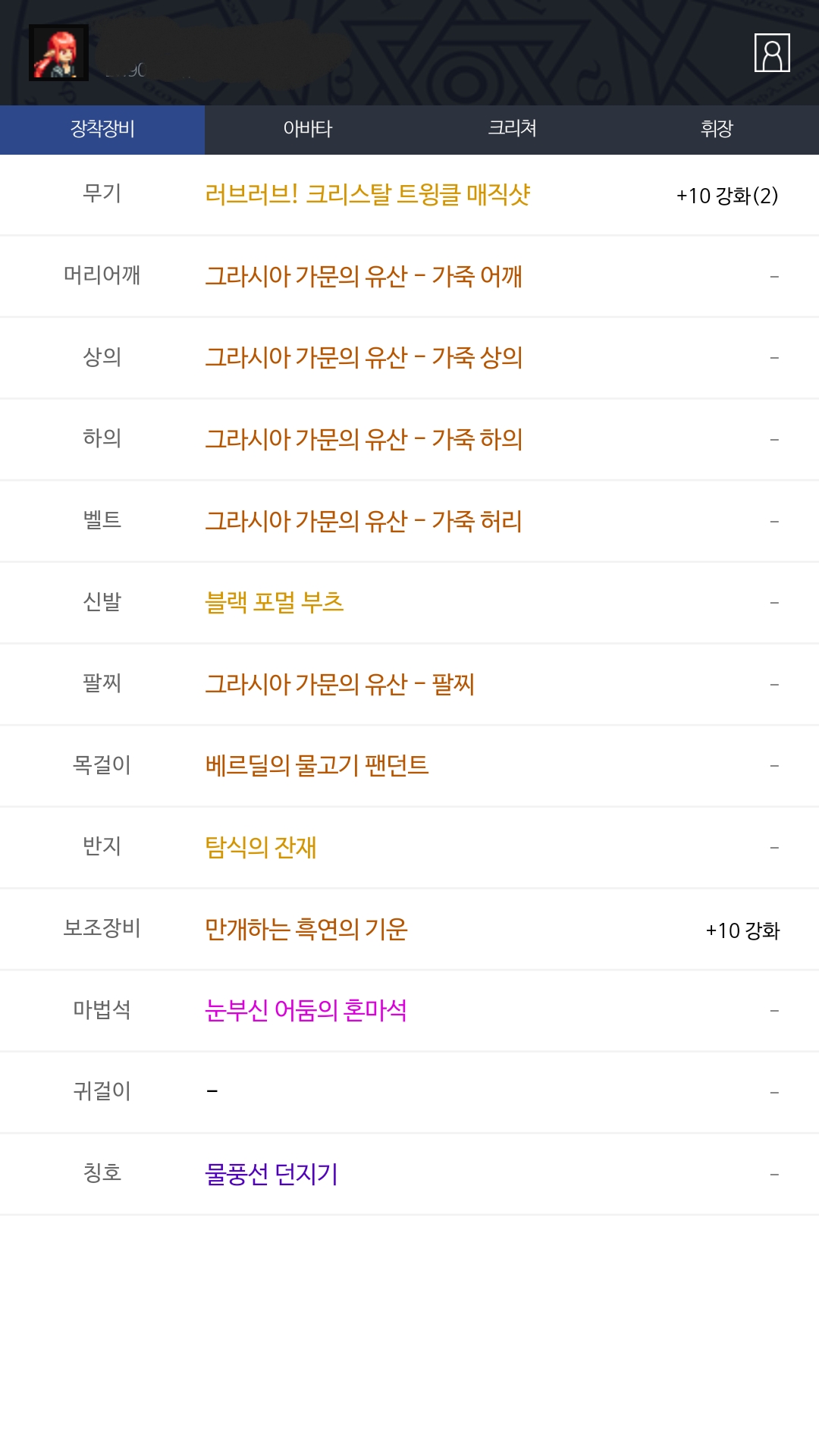Open 그라시아 가문의 유산 - 가죽 상의 item
Screen dimensions: 819x1456
[x=363, y=357]
